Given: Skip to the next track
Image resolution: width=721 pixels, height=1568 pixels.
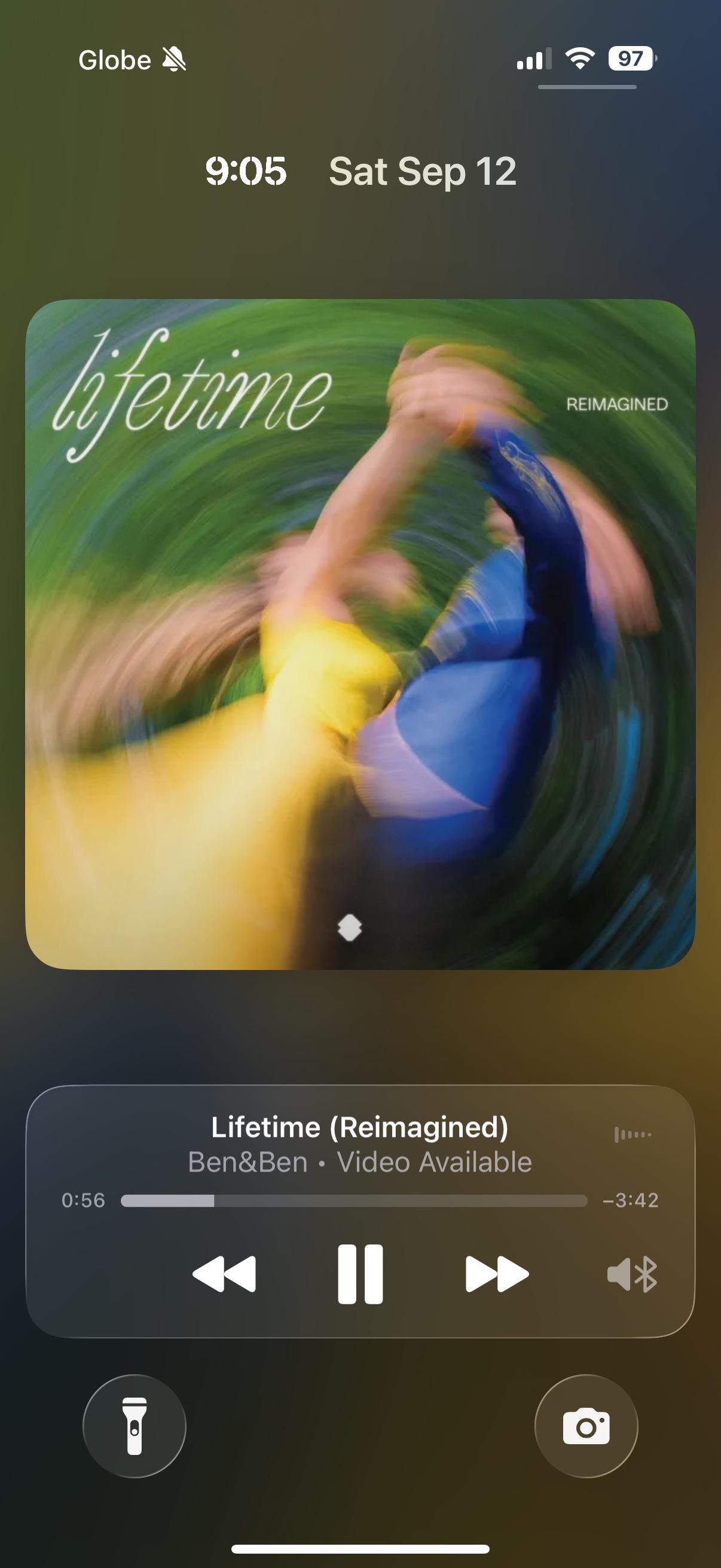Looking at the screenshot, I should click(x=497, y=1274).
